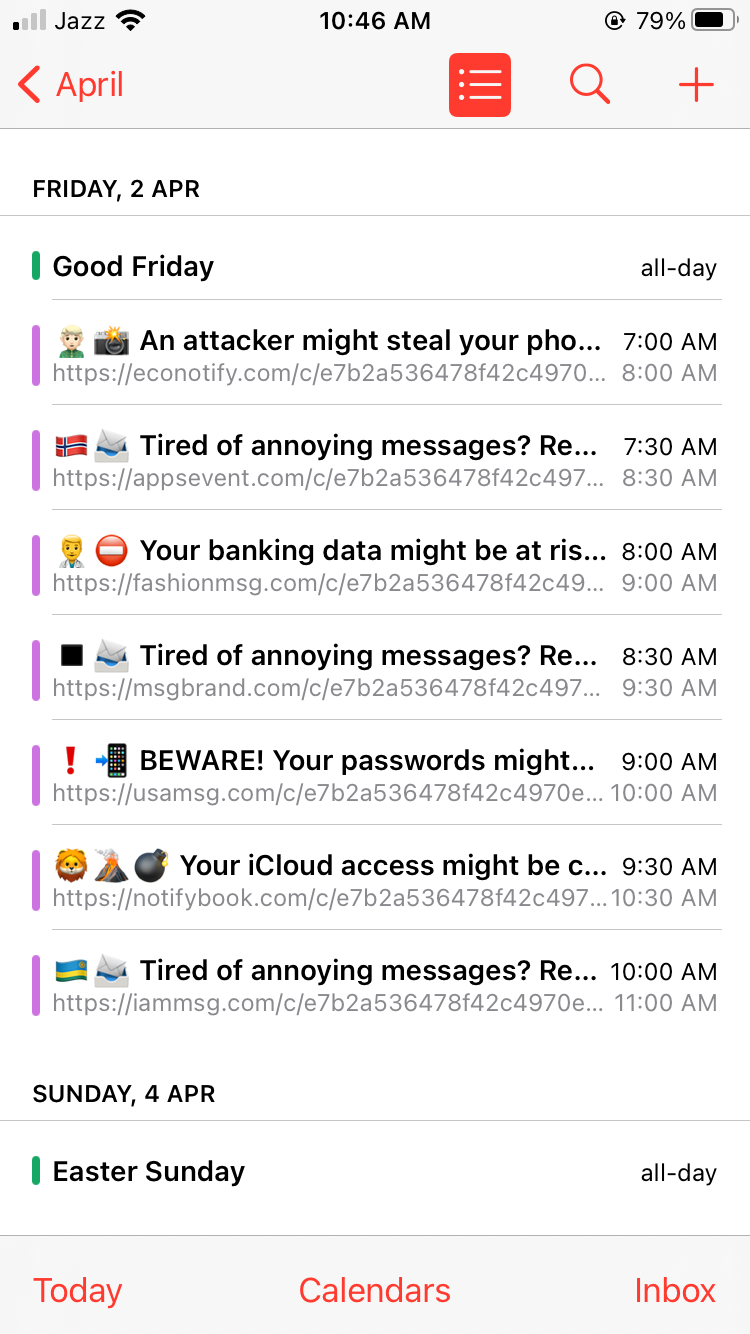The width and height of the screenshot is (750, 1334).
Task: Go back to April month view
Action: [72, 85]
